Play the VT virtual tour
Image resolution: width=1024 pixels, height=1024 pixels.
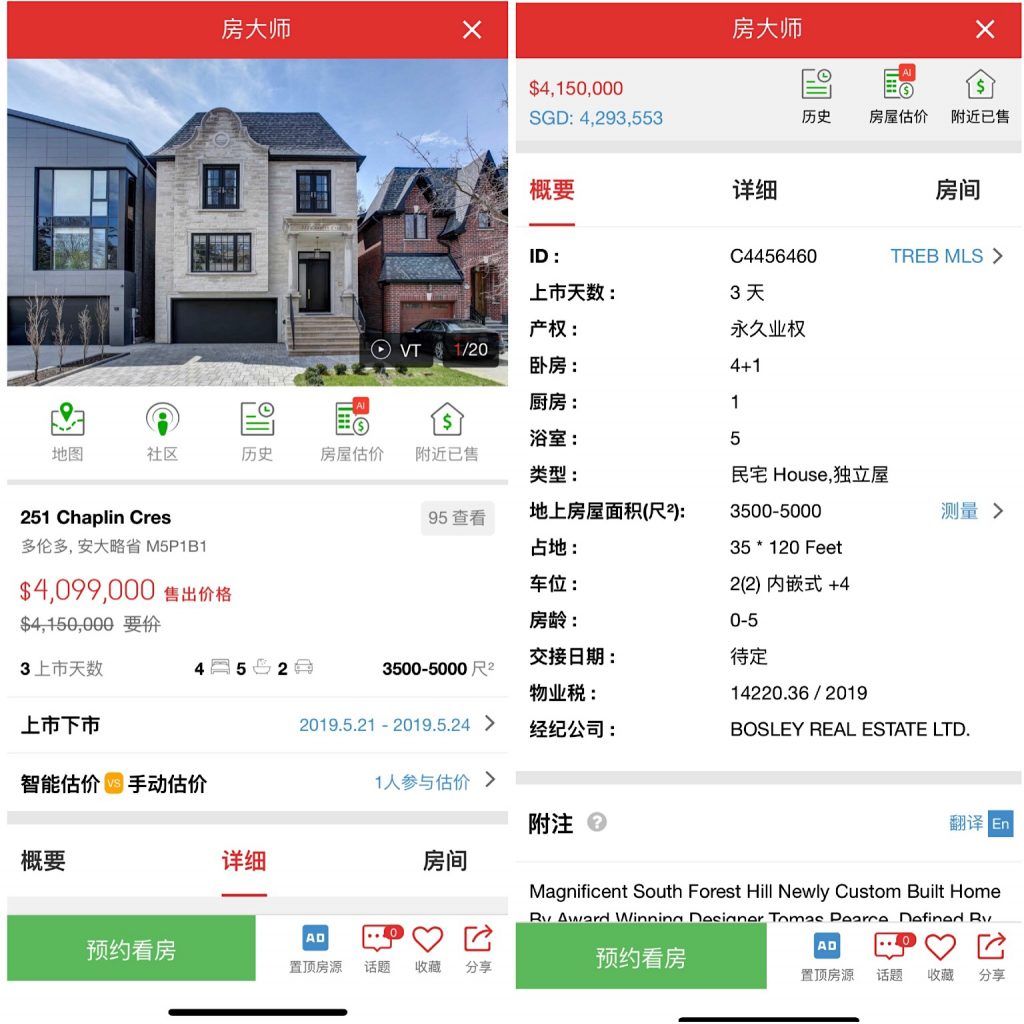[x=396, y=349]
